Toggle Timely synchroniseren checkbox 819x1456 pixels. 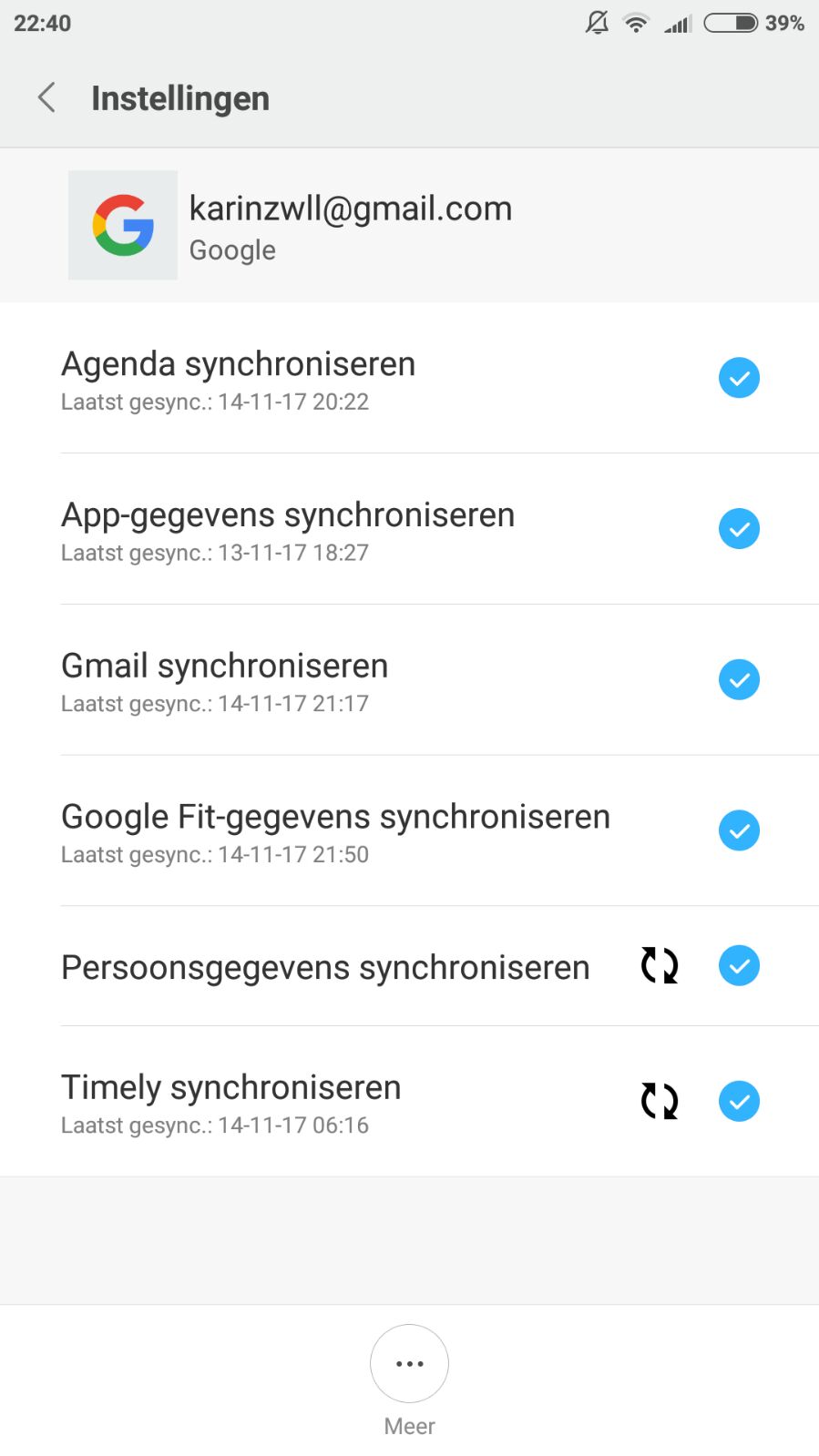(739, 1101)
